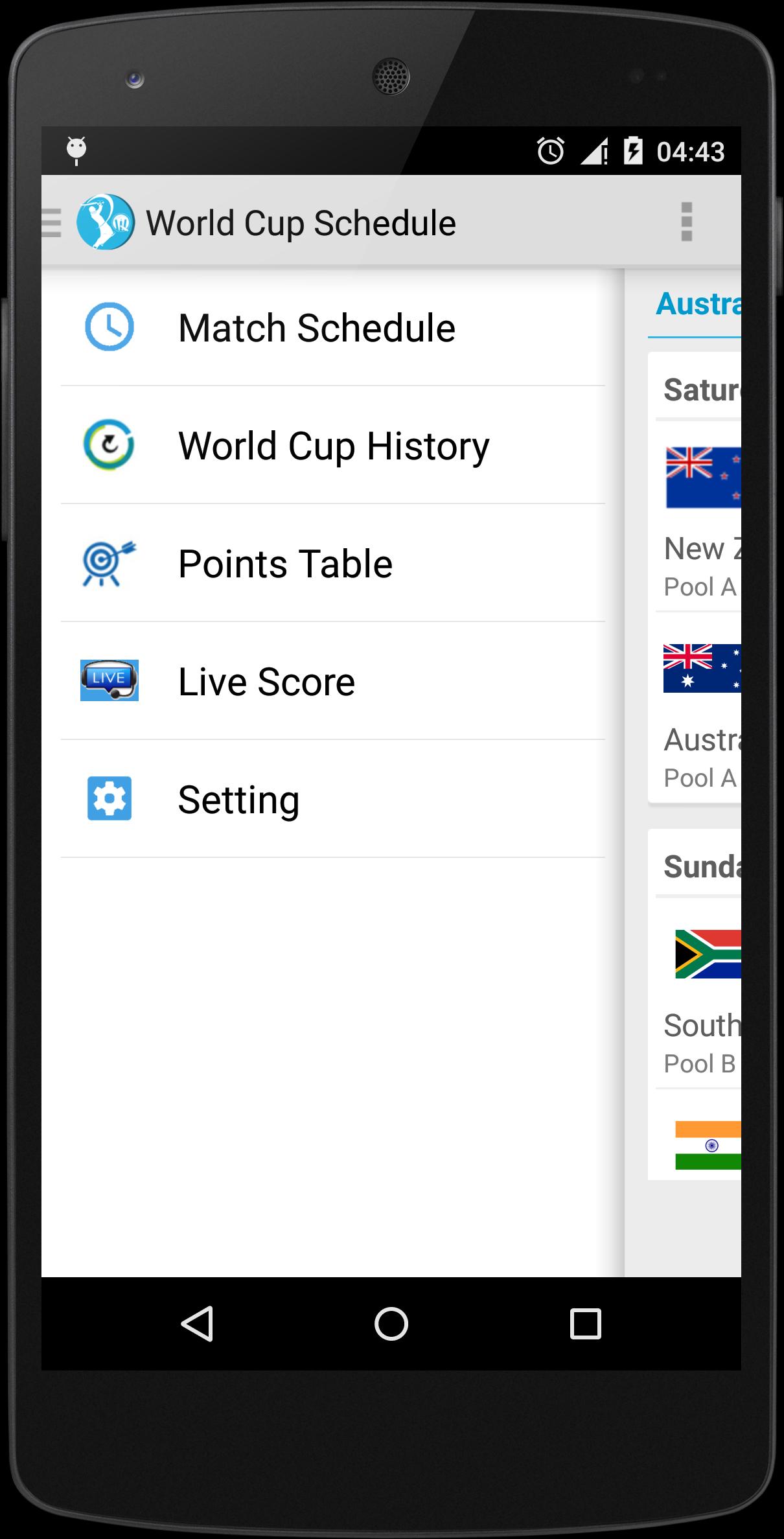
Task: Open Live Score
Action: (266, 681)
